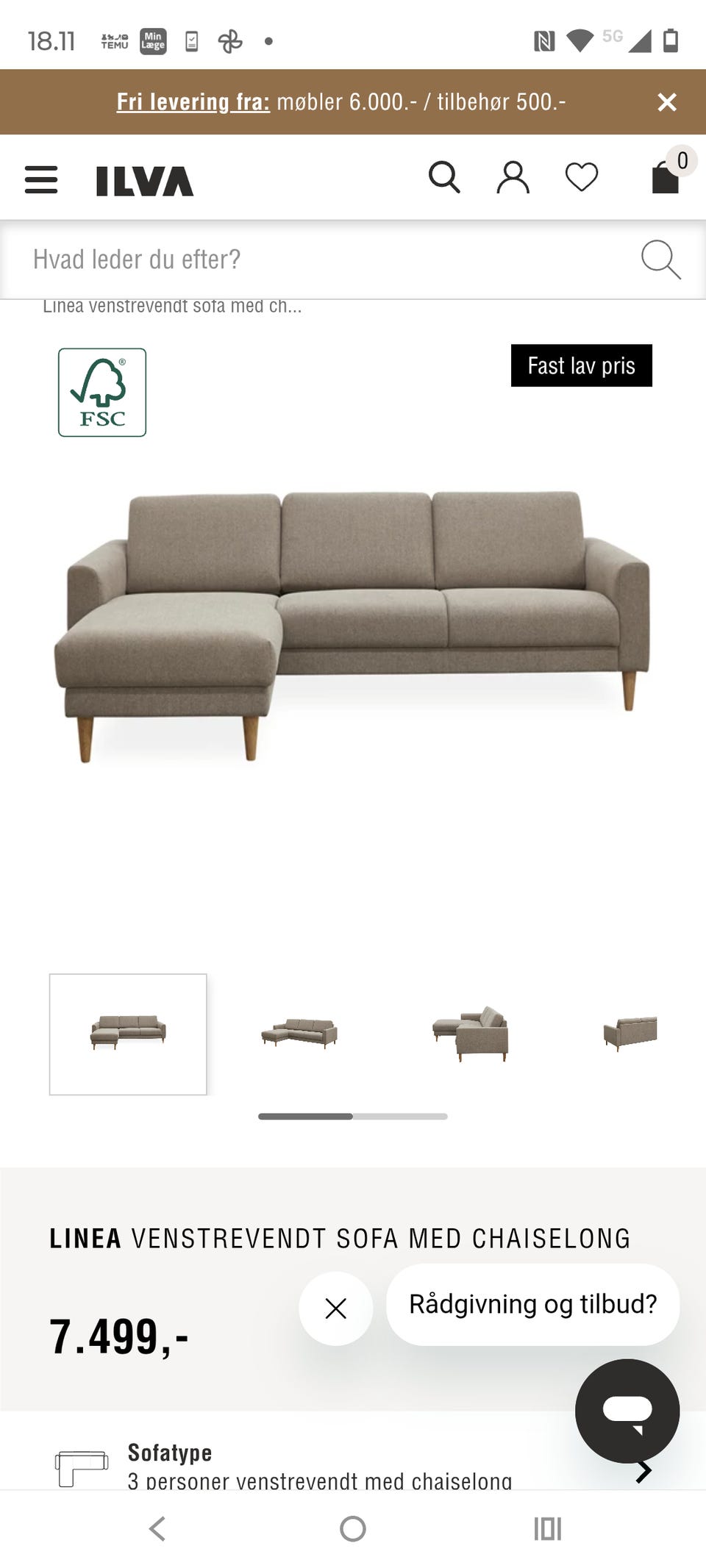Close the Rådgivning og tilbud prompt

[x=336, y=1309]
